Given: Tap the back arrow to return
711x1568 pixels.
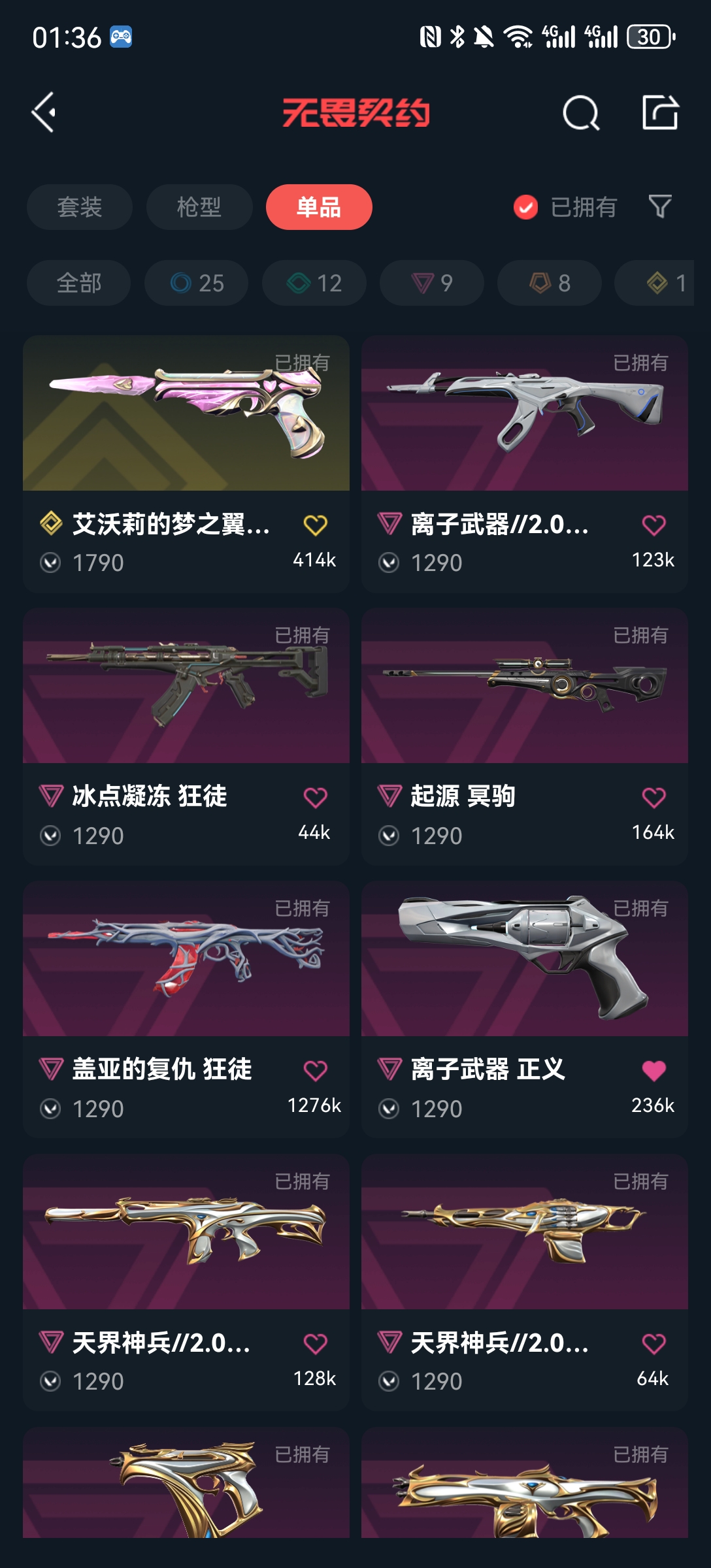Looking at the screenshot, I should coord(43,114).
